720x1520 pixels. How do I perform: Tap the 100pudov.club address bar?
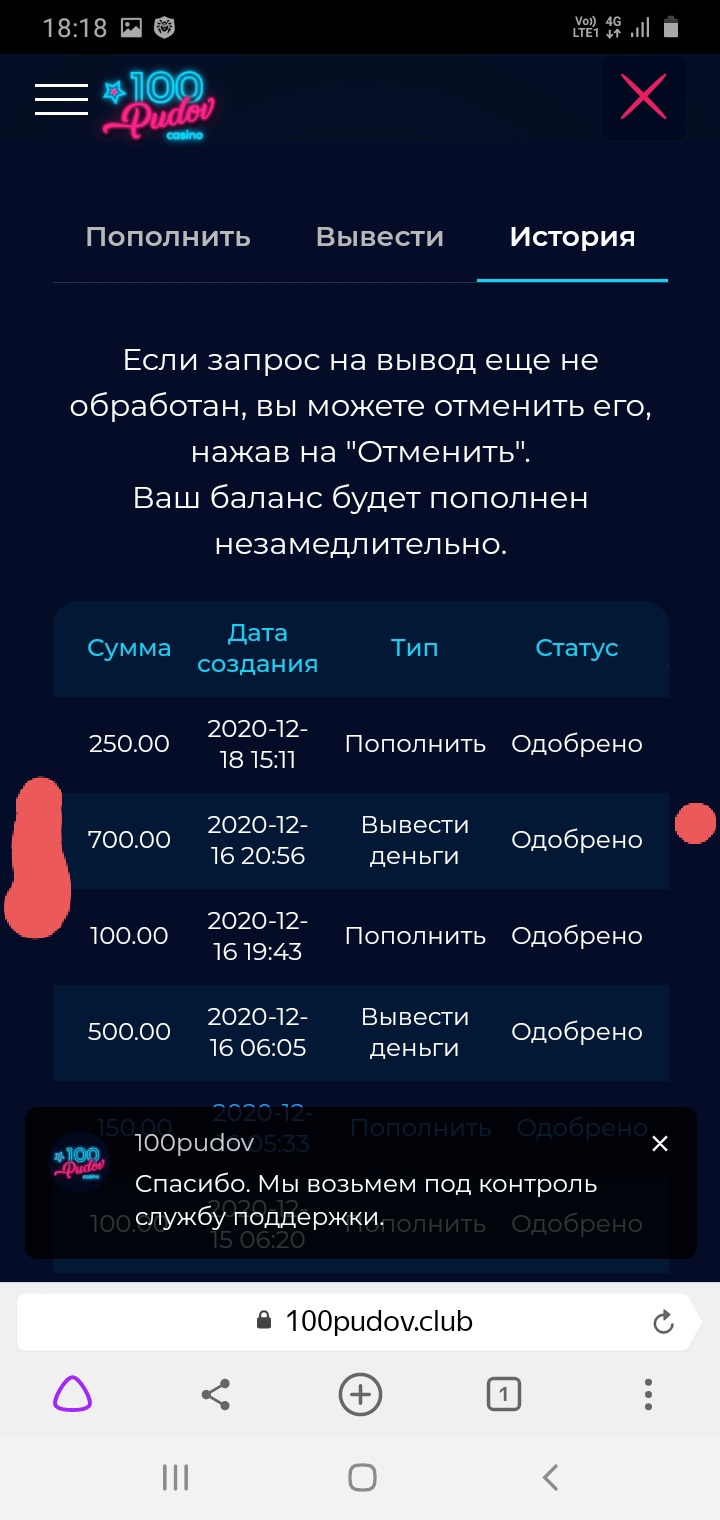365,1321
